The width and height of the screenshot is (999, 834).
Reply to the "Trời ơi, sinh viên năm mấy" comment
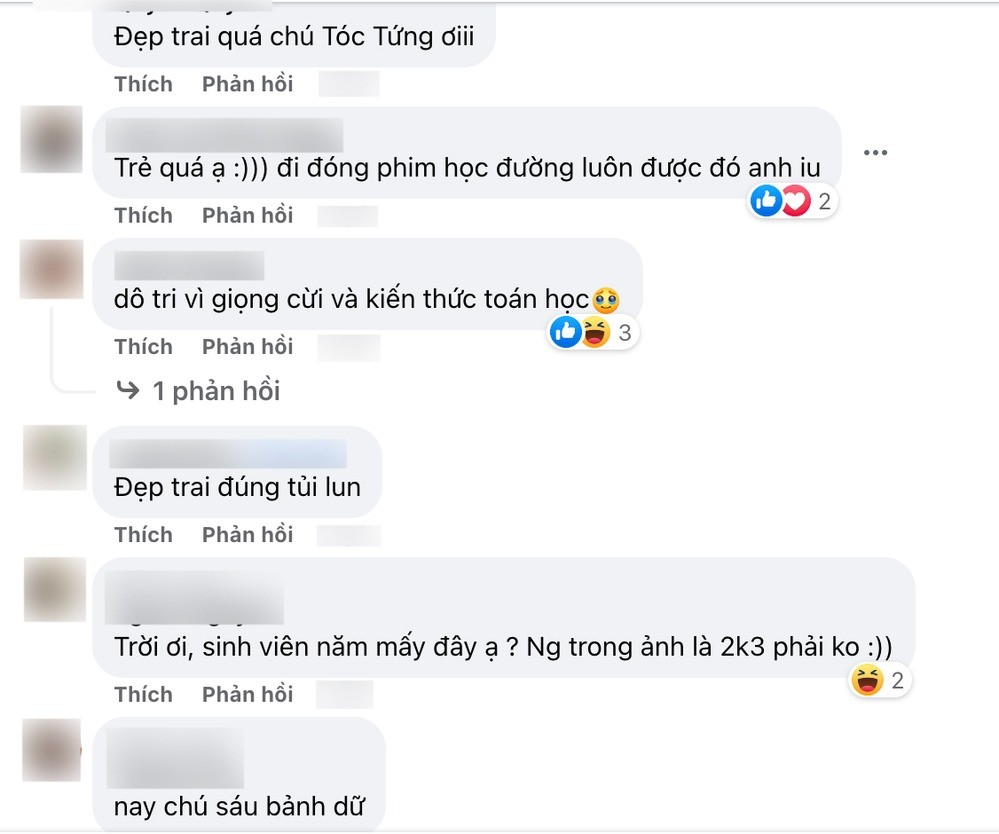pyautogui.click(x=247, y=694)
